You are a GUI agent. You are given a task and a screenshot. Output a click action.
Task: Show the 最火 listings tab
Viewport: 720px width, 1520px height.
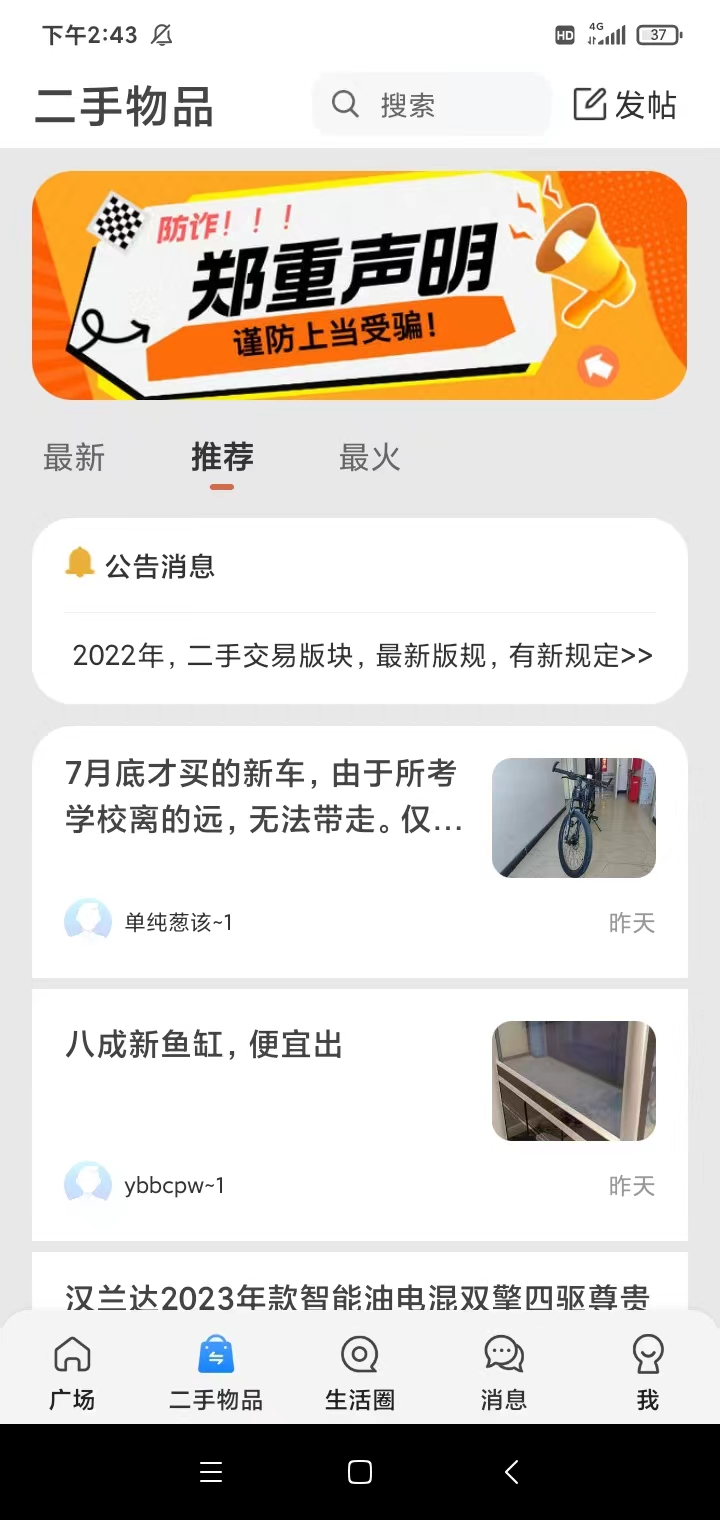(370, 458)
